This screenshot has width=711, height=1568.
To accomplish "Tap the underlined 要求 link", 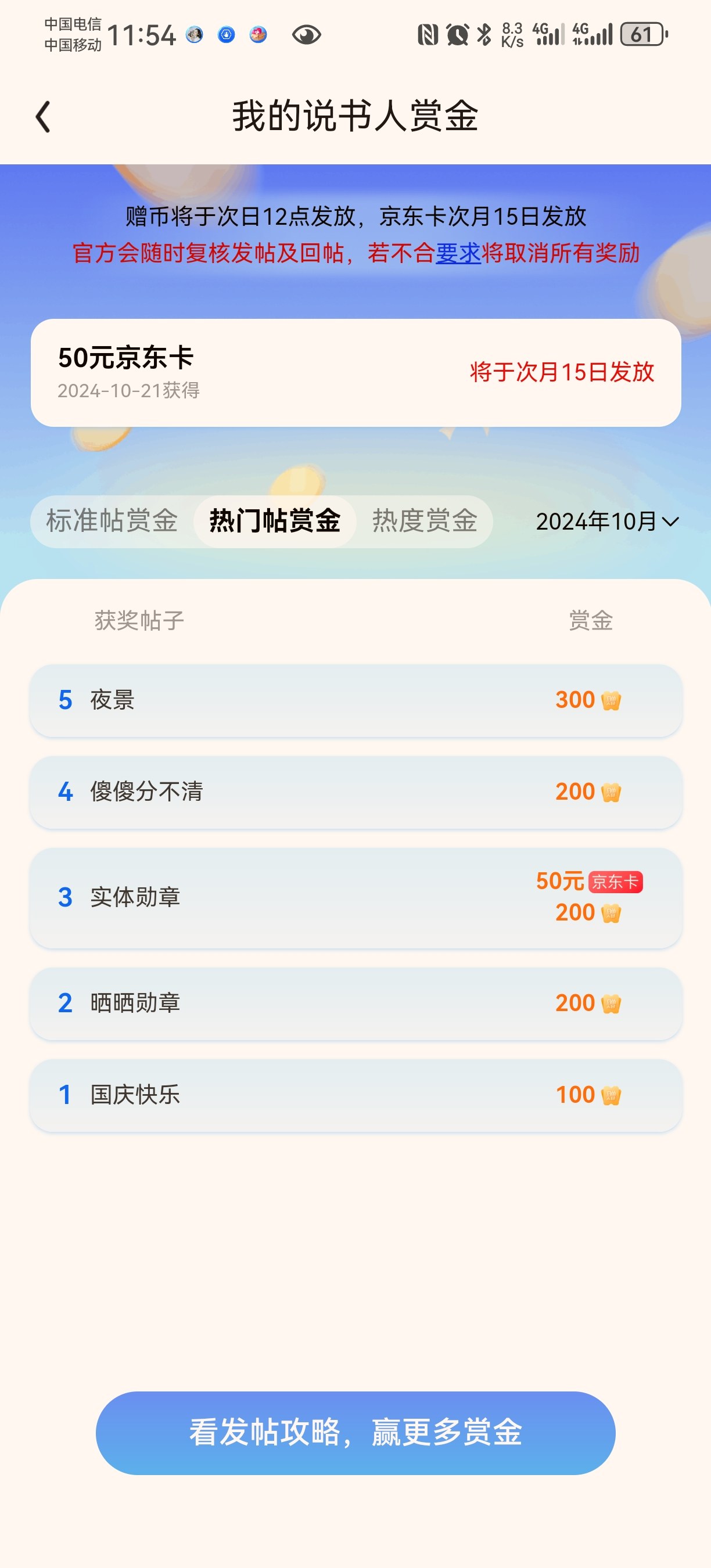I will click(458, 253).
